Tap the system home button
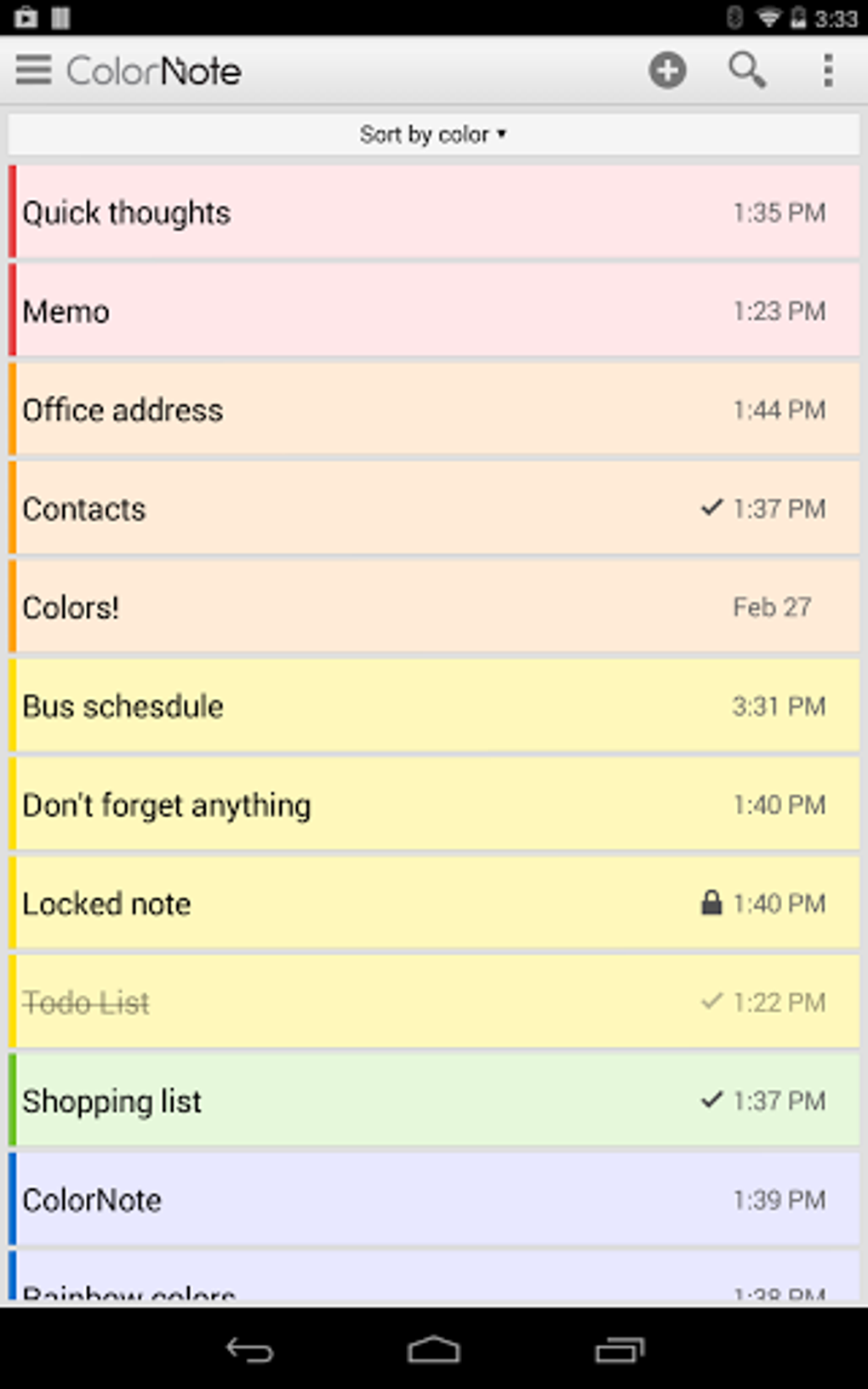The width and height of the screenshot is (868, 1389). tap(433, 1350)
